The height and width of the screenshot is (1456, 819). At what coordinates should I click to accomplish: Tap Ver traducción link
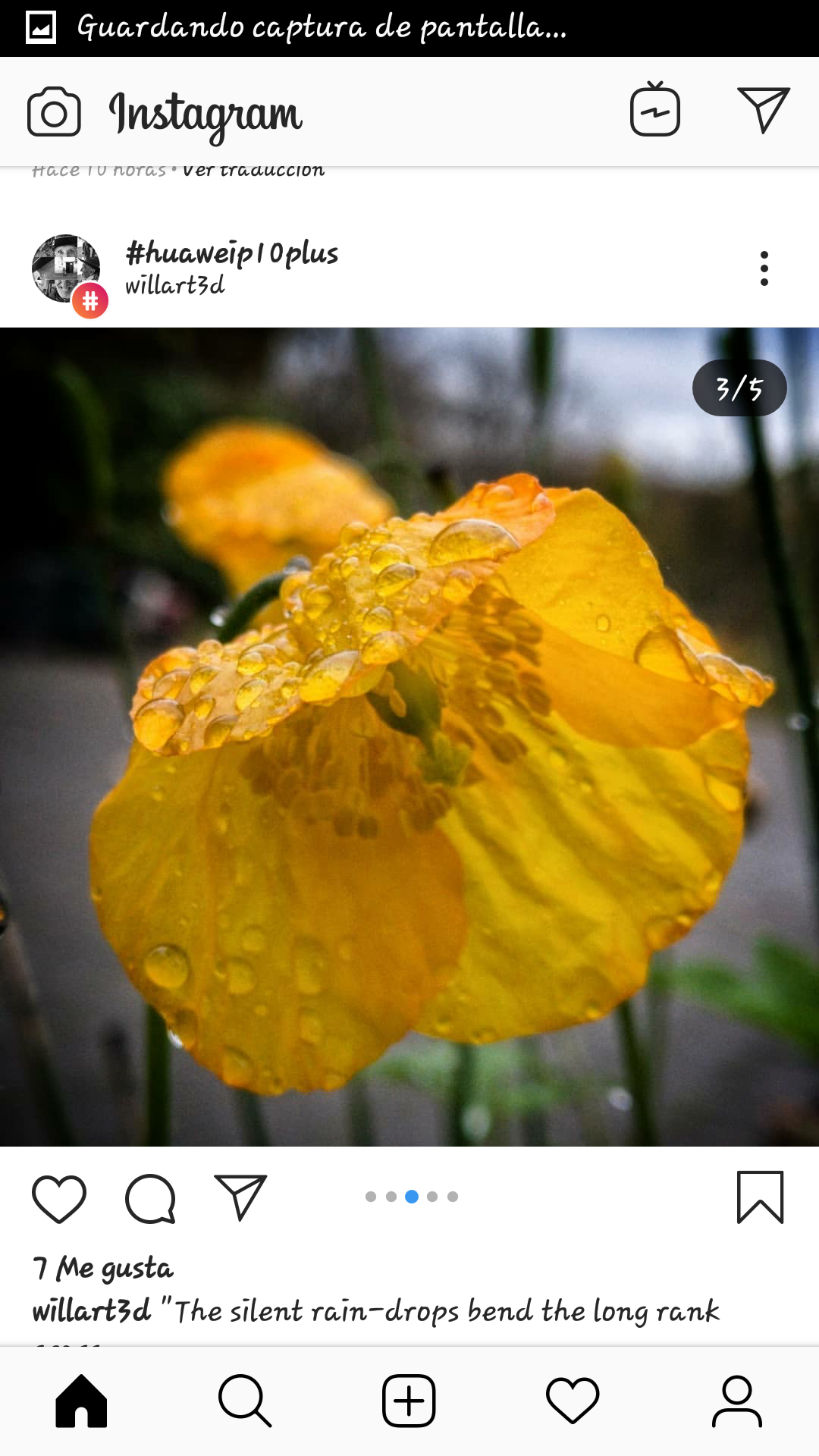(x=253, y=171)
